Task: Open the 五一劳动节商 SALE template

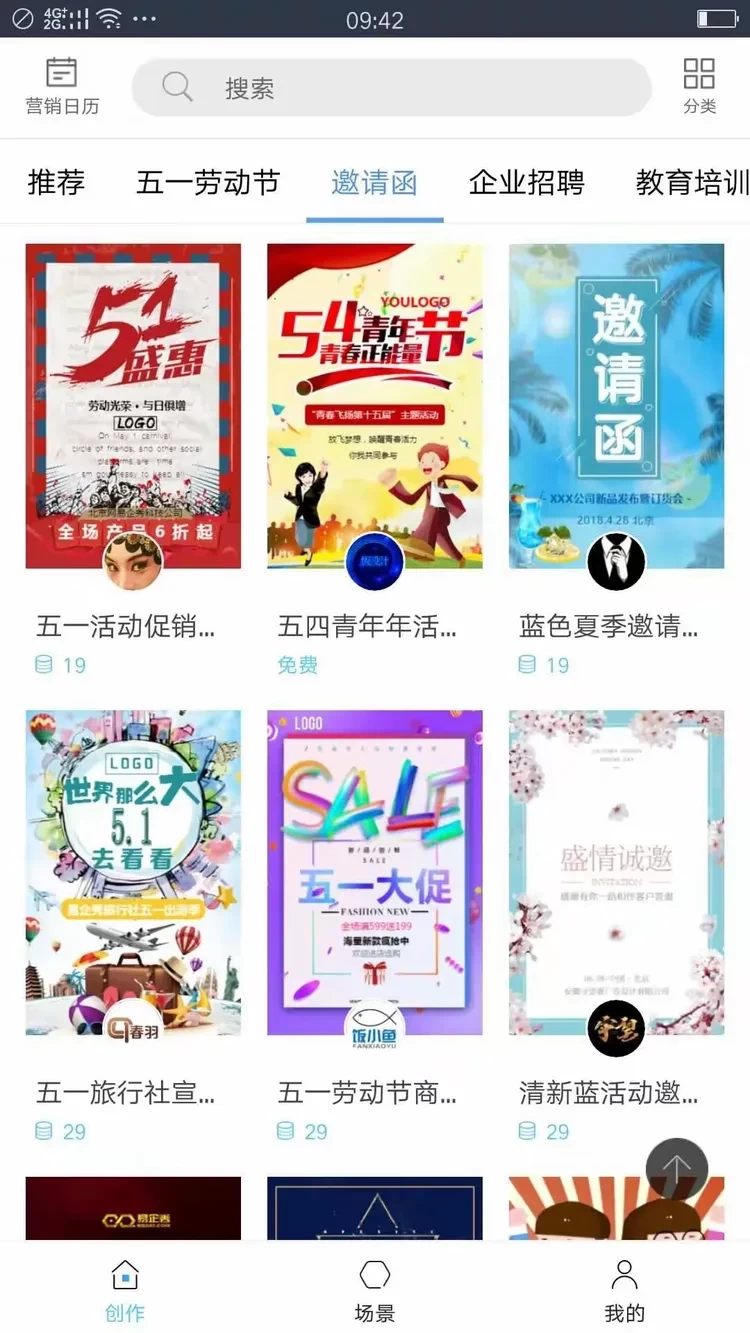Action: coord(375,872)
